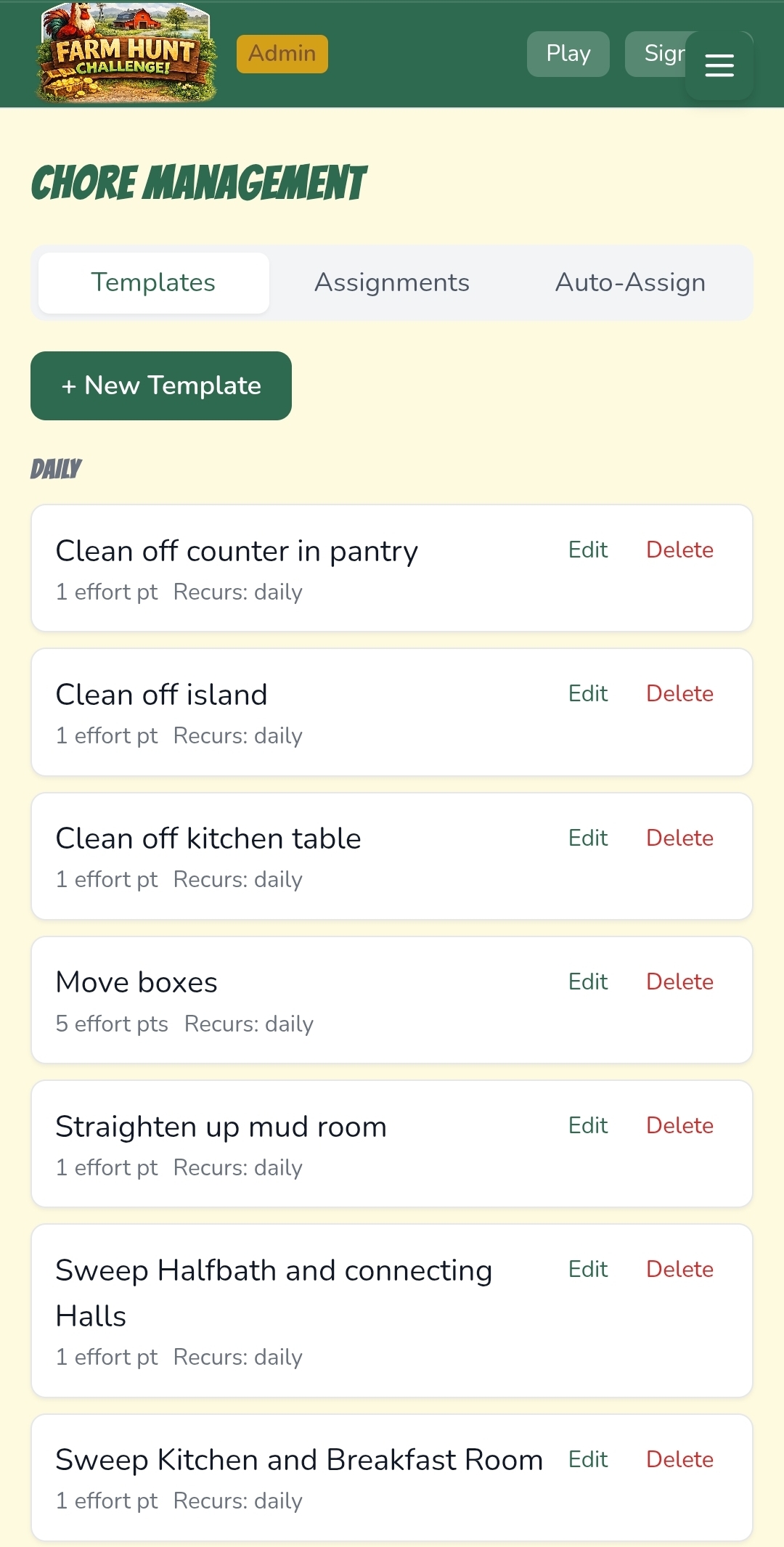
Task: Open the Auto-Assign tab
Action: click(629, 282)
